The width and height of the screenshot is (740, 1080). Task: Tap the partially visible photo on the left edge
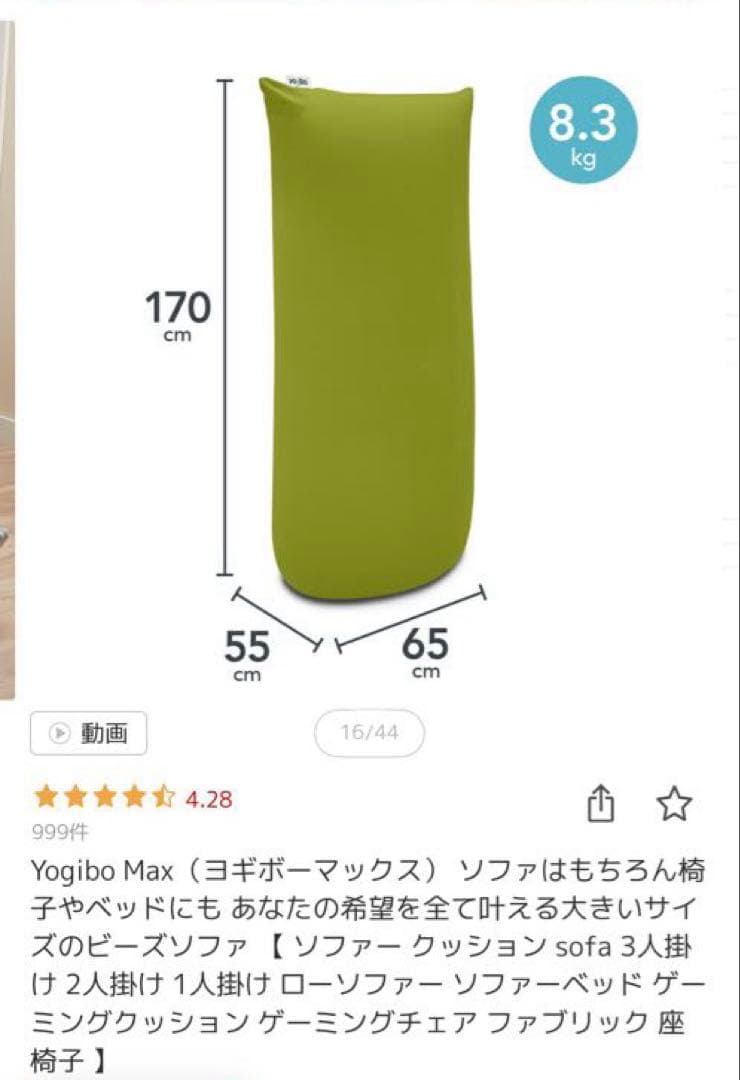tap(8, 350)
